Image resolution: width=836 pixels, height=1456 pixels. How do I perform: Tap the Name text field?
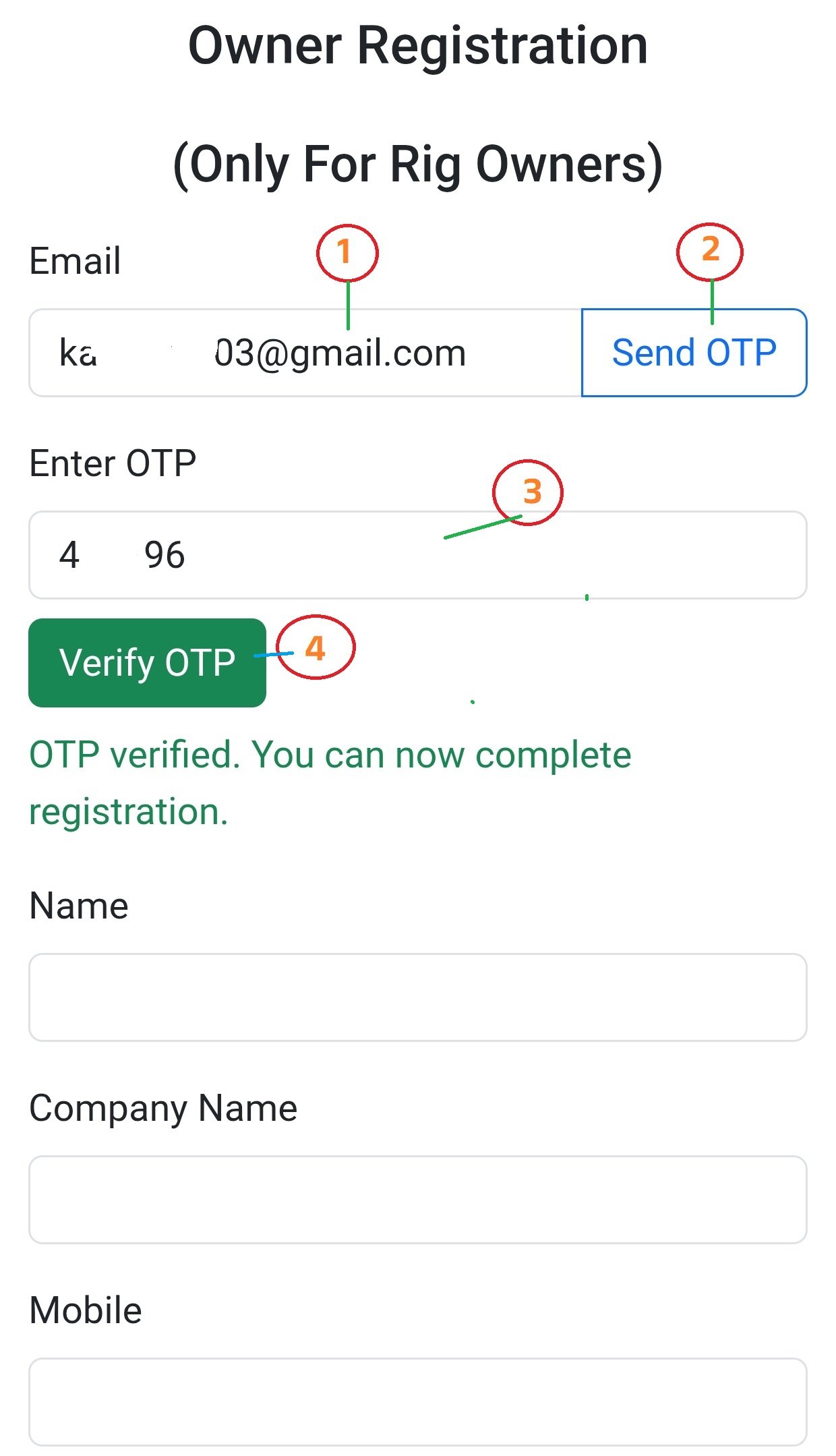coord(417,997)
